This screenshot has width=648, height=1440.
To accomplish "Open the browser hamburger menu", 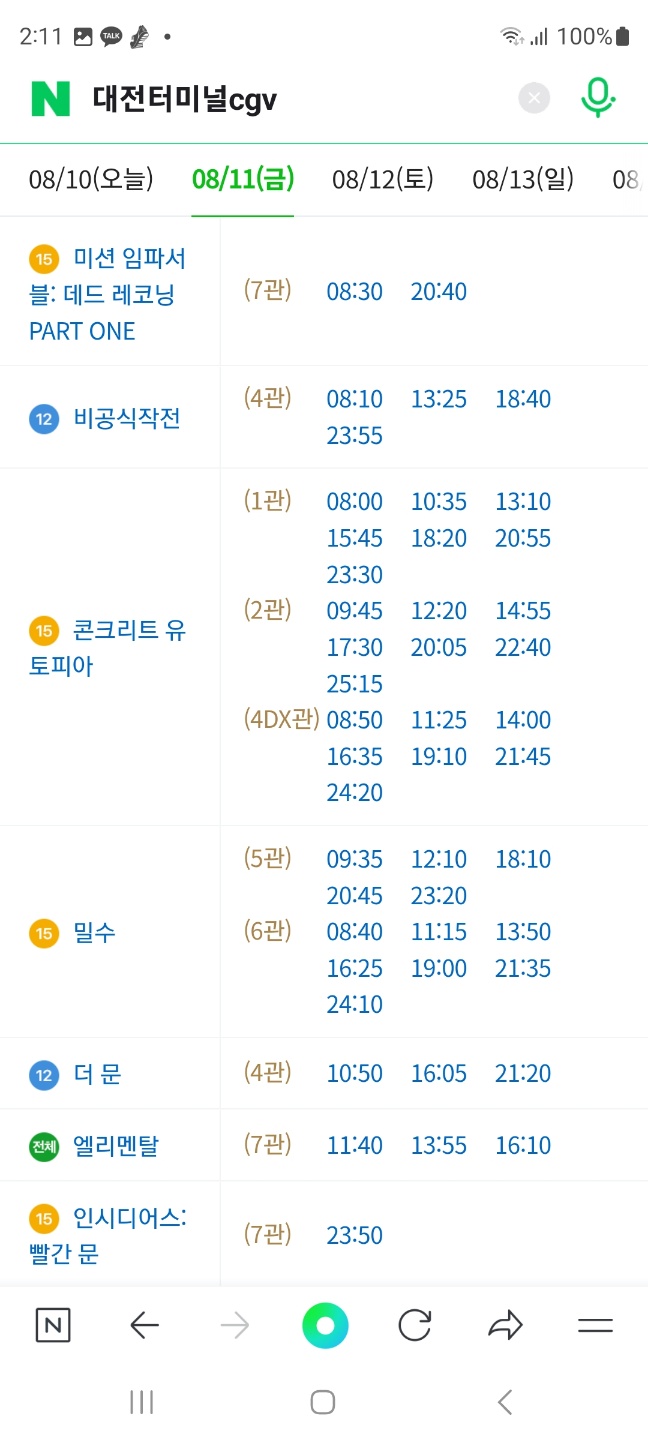I will 595,1326.
